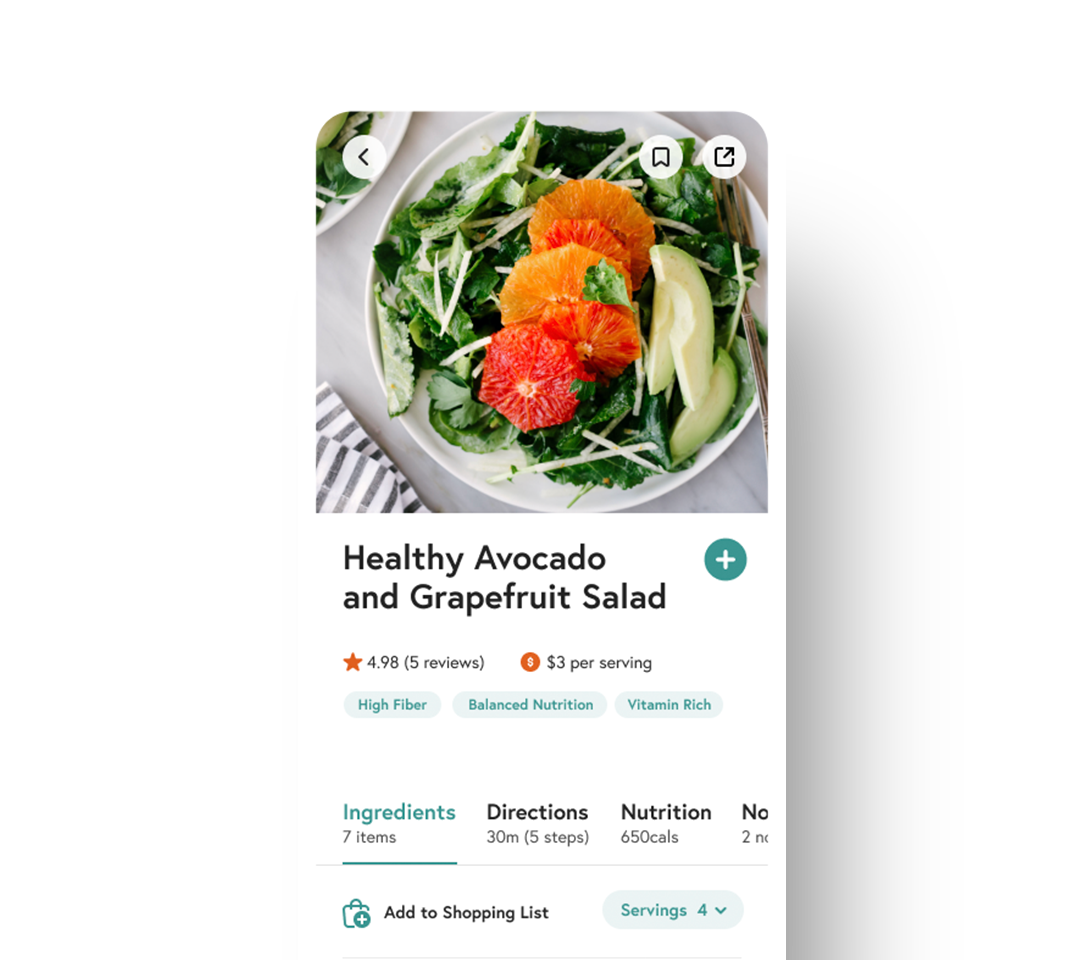
Task: Add ingredients to Shopping List
Action: pos(446,913)
